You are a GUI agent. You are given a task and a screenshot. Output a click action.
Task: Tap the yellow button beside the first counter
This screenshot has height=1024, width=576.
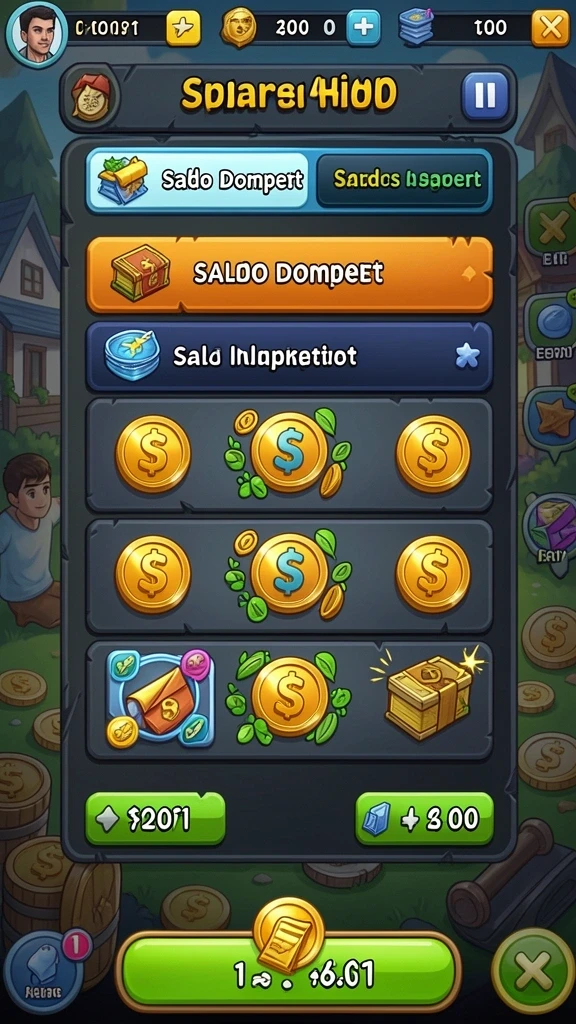[x=183, y=27]
